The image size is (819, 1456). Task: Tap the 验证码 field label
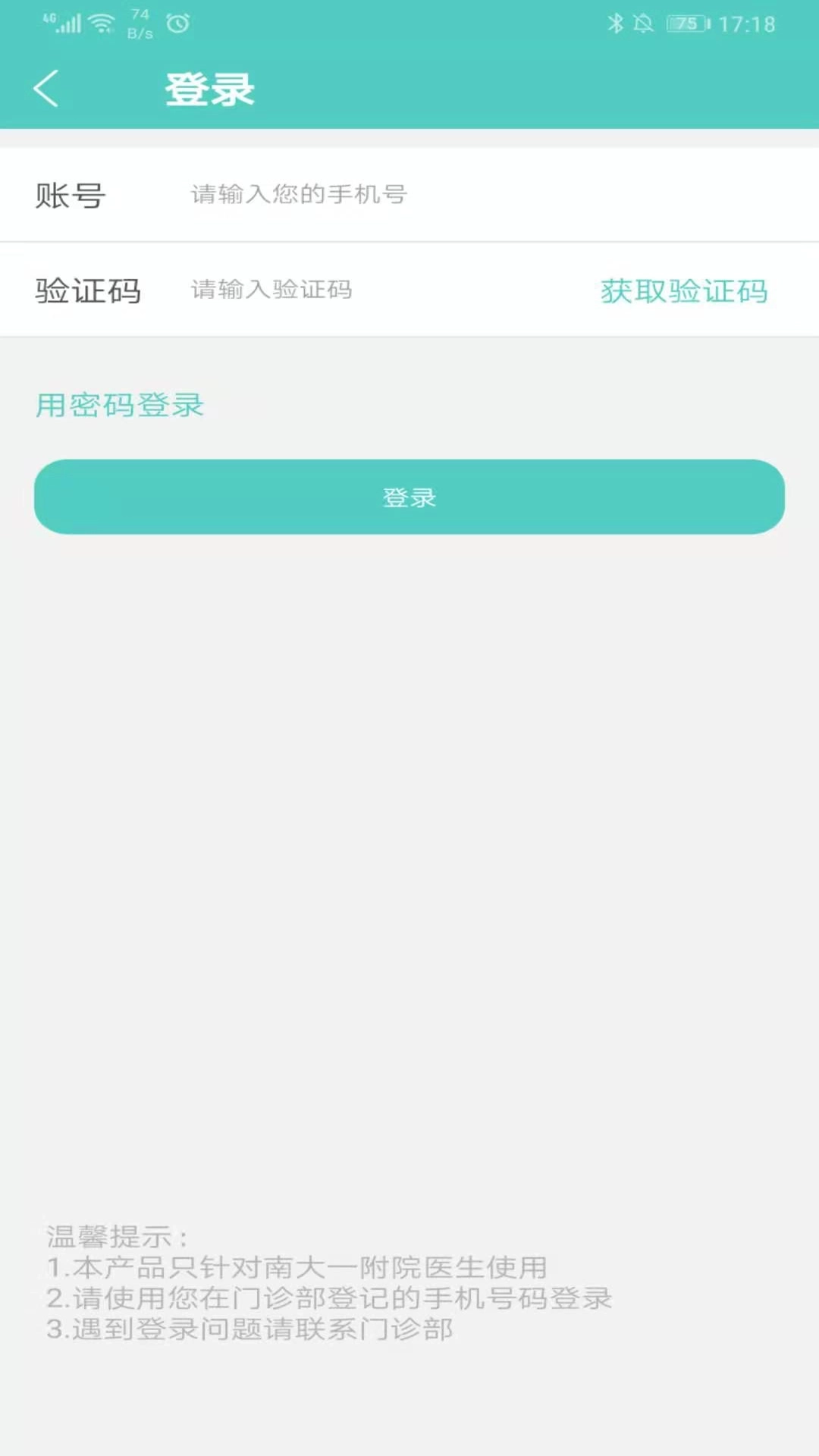[x=89, y=290]
